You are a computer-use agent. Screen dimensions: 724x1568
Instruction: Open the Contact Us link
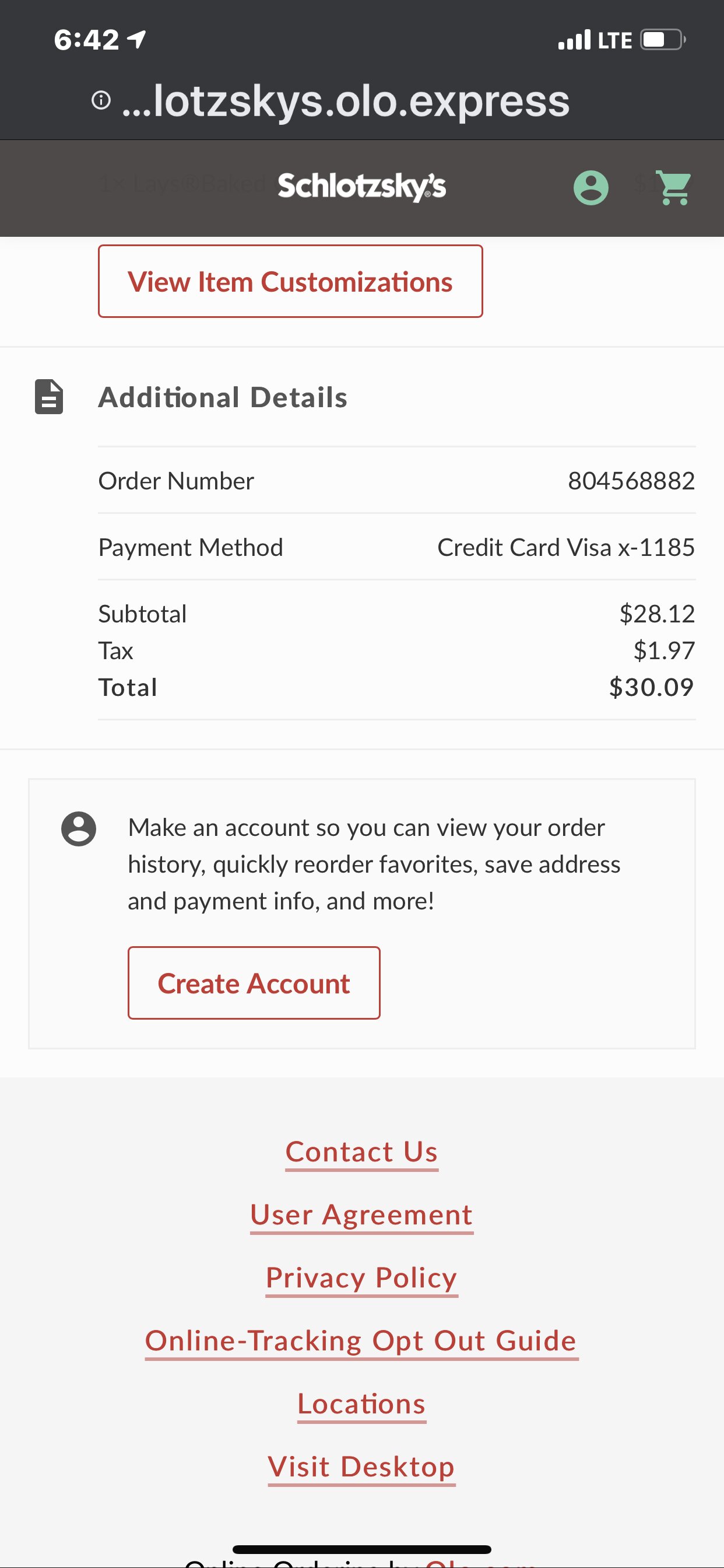tap(362, 1151)
